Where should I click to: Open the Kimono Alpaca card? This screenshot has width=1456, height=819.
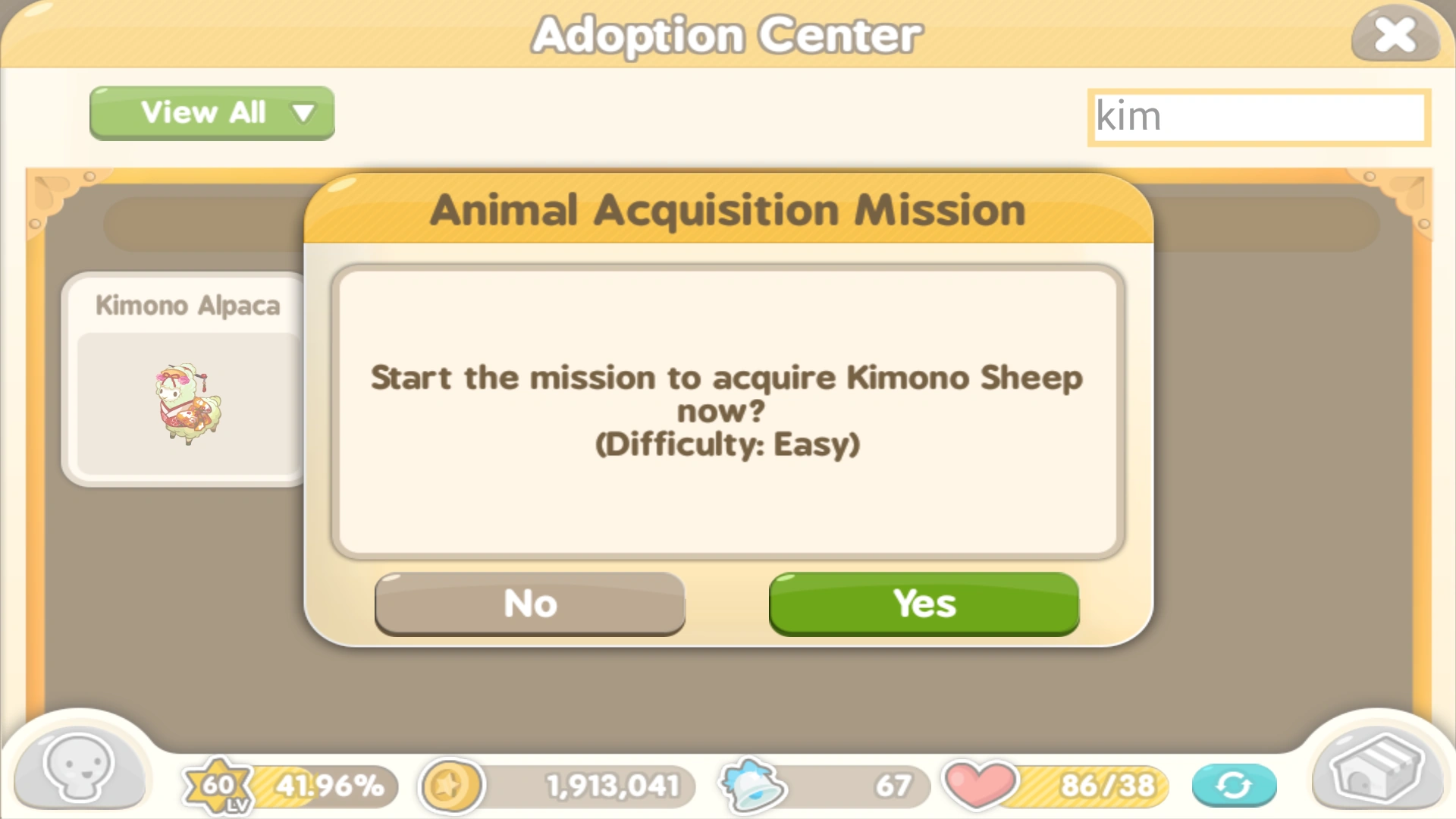pyautogui.click(x=186, y=379)
